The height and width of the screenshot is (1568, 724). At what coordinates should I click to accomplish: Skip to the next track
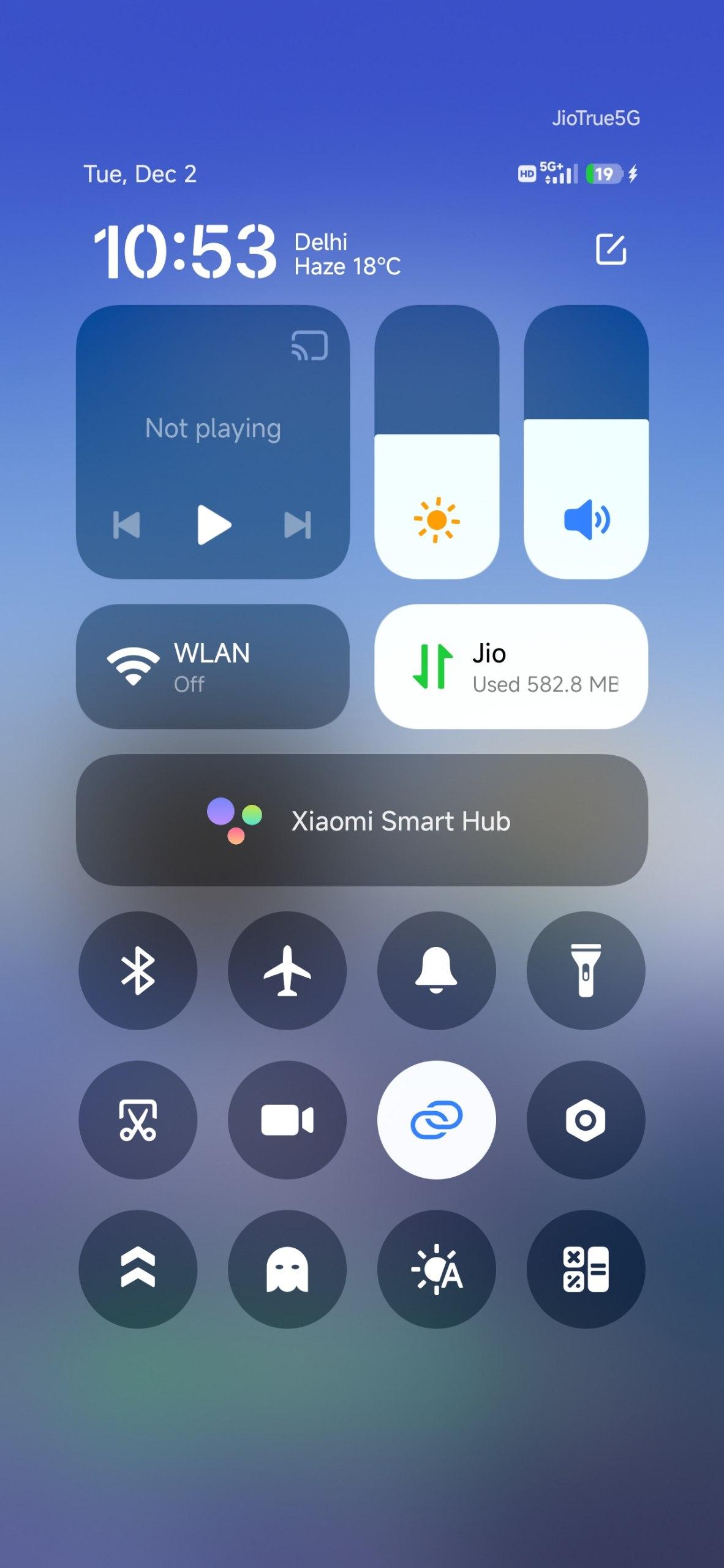click(x=298, y=525)
